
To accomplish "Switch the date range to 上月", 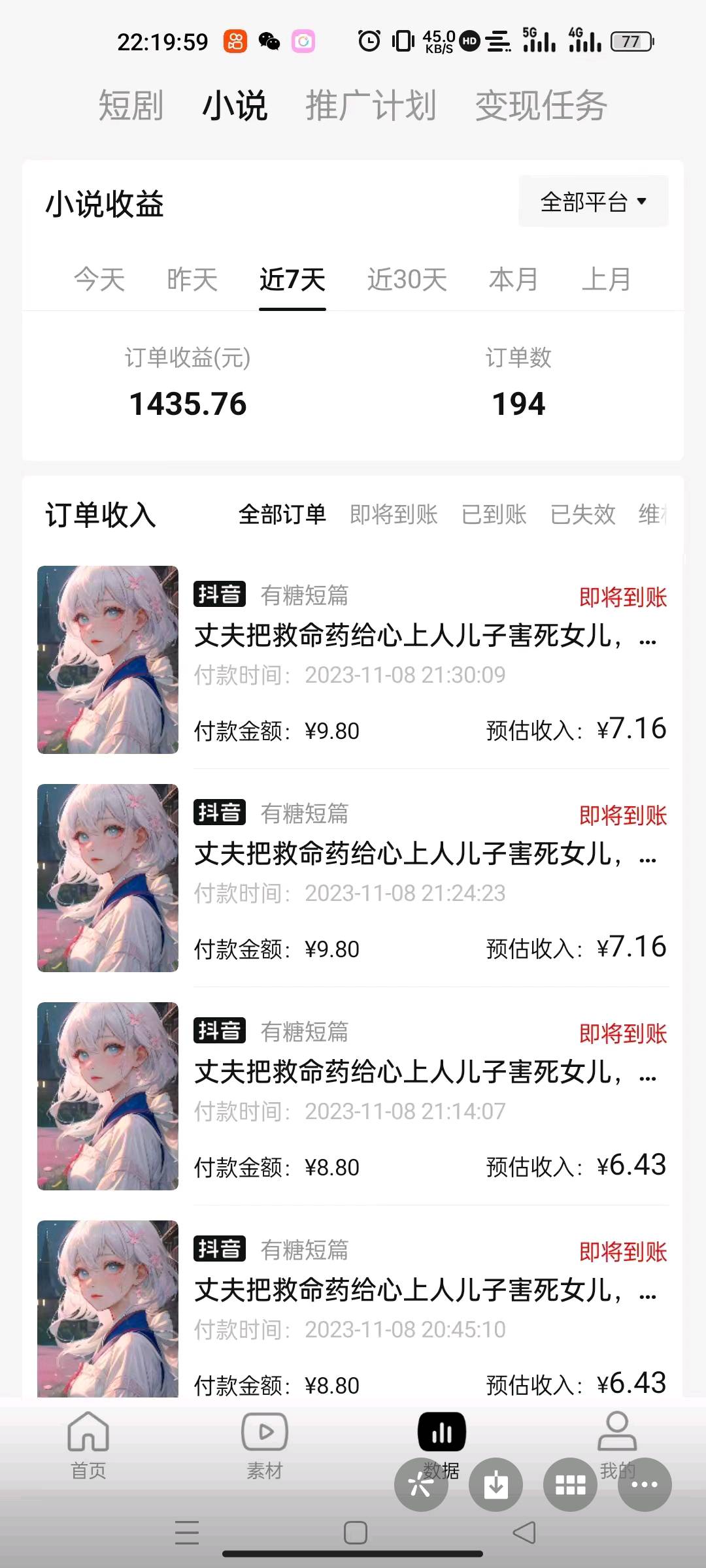I will coord(607,280).
